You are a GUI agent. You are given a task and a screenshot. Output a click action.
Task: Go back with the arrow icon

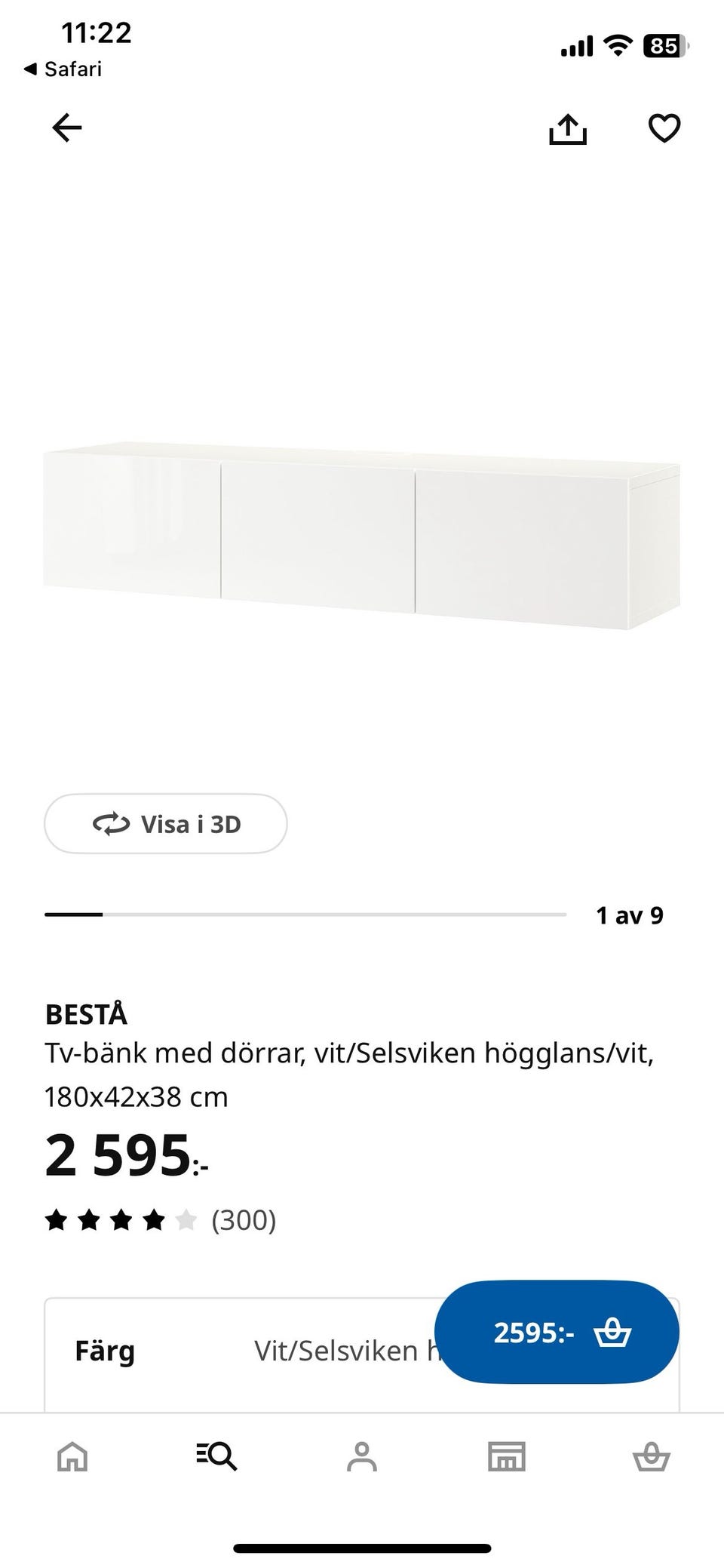coord(66,128)
